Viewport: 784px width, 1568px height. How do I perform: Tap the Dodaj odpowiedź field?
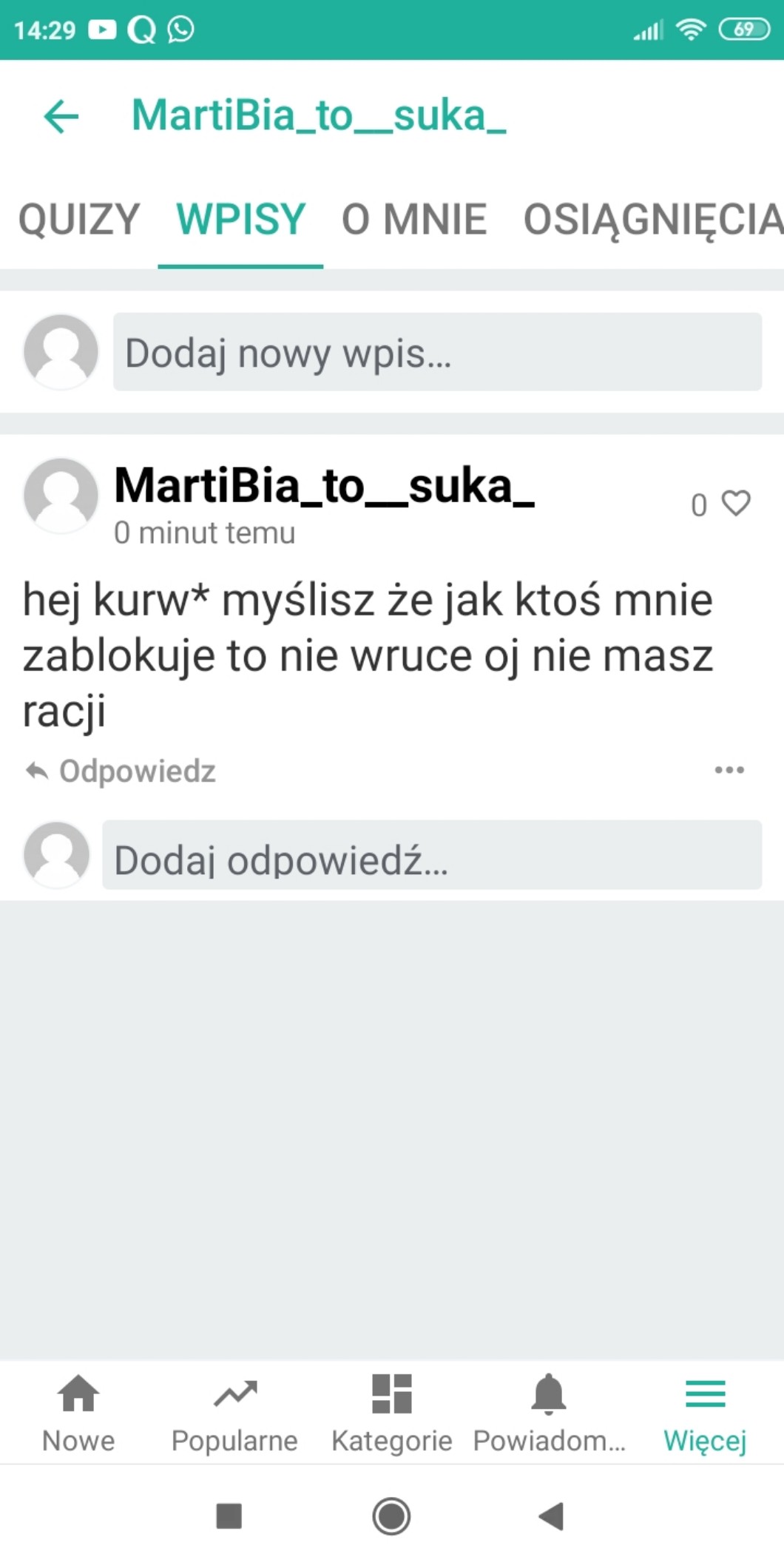[x=432, y=855]
